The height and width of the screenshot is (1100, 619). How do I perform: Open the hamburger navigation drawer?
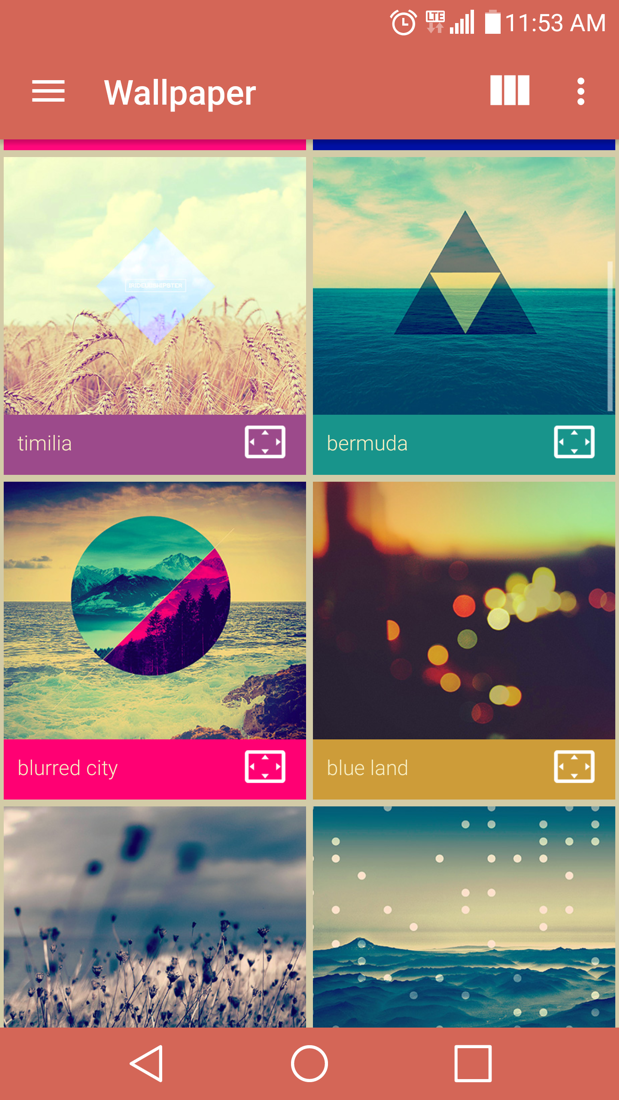(x=48, y=92)
